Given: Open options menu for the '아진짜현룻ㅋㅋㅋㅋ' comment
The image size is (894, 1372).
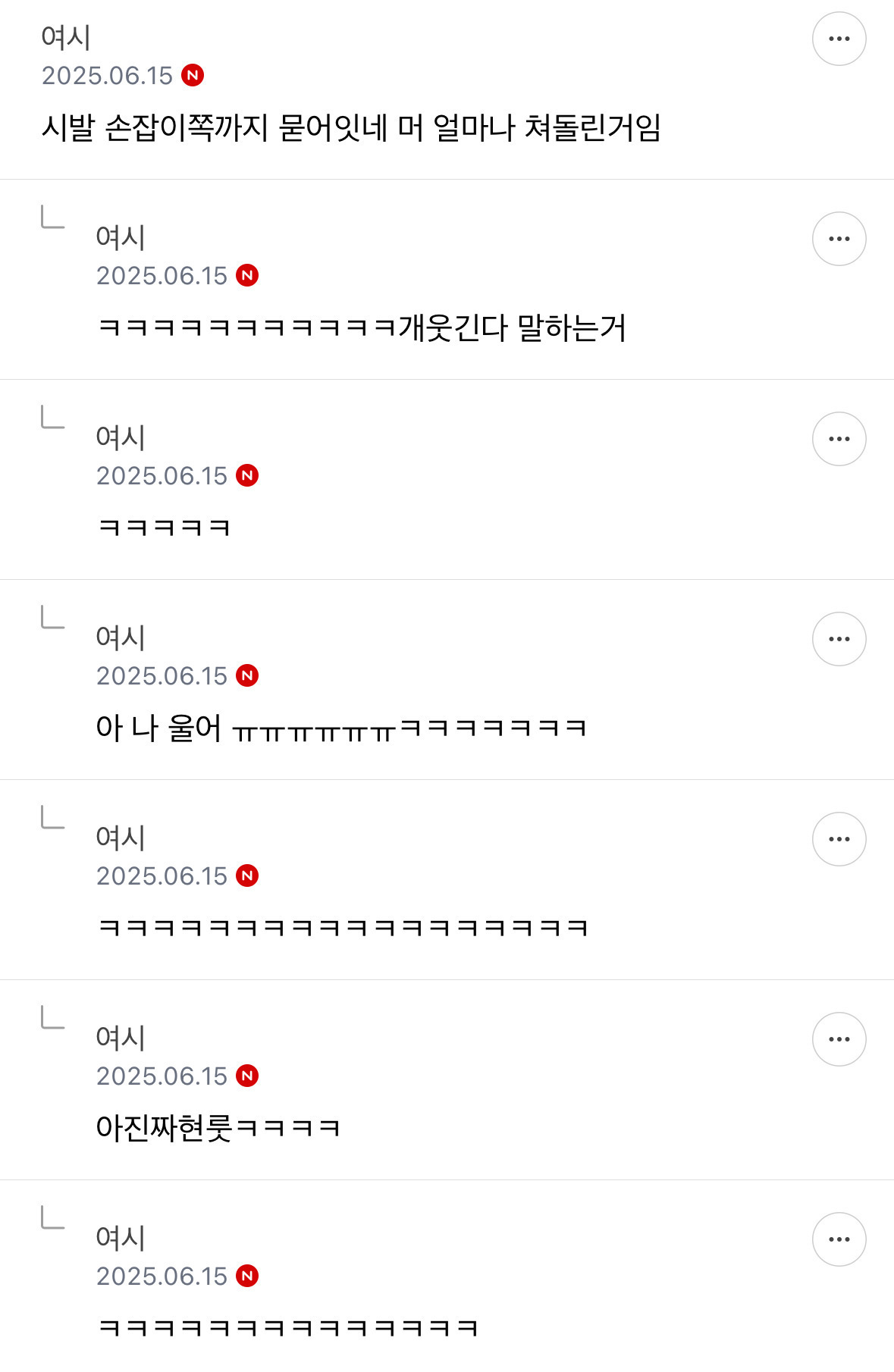Looking at the screenshot, I should [840, 1038].
